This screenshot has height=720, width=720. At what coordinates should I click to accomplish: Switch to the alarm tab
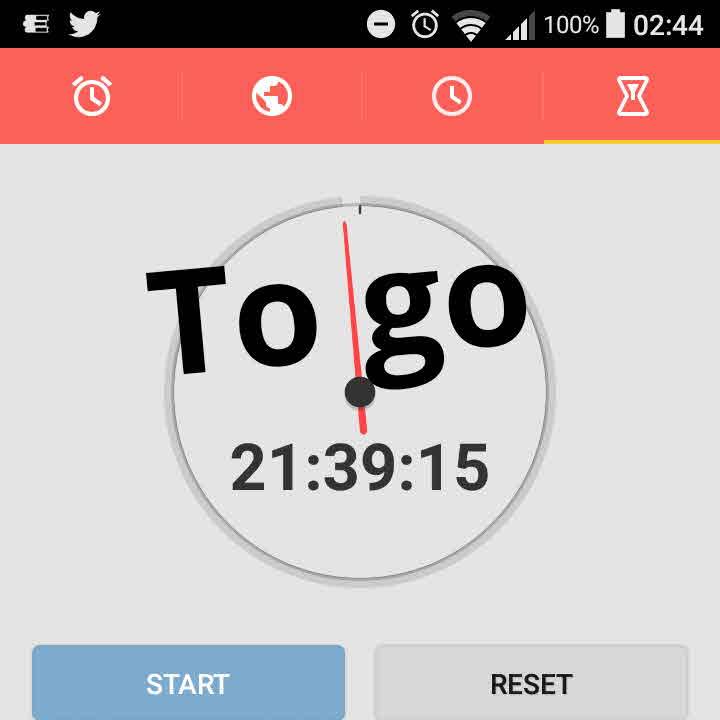pos(91,97)
